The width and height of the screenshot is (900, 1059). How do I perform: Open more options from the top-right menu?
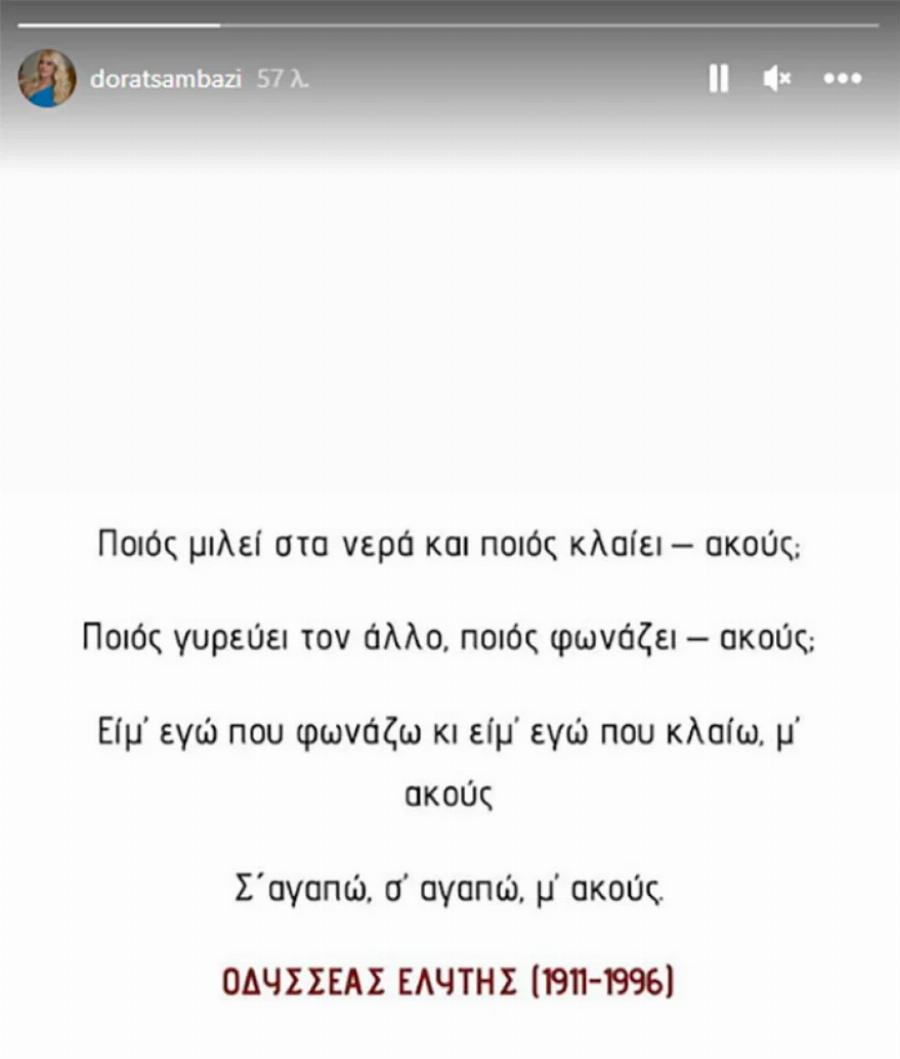tap(843, 77)
